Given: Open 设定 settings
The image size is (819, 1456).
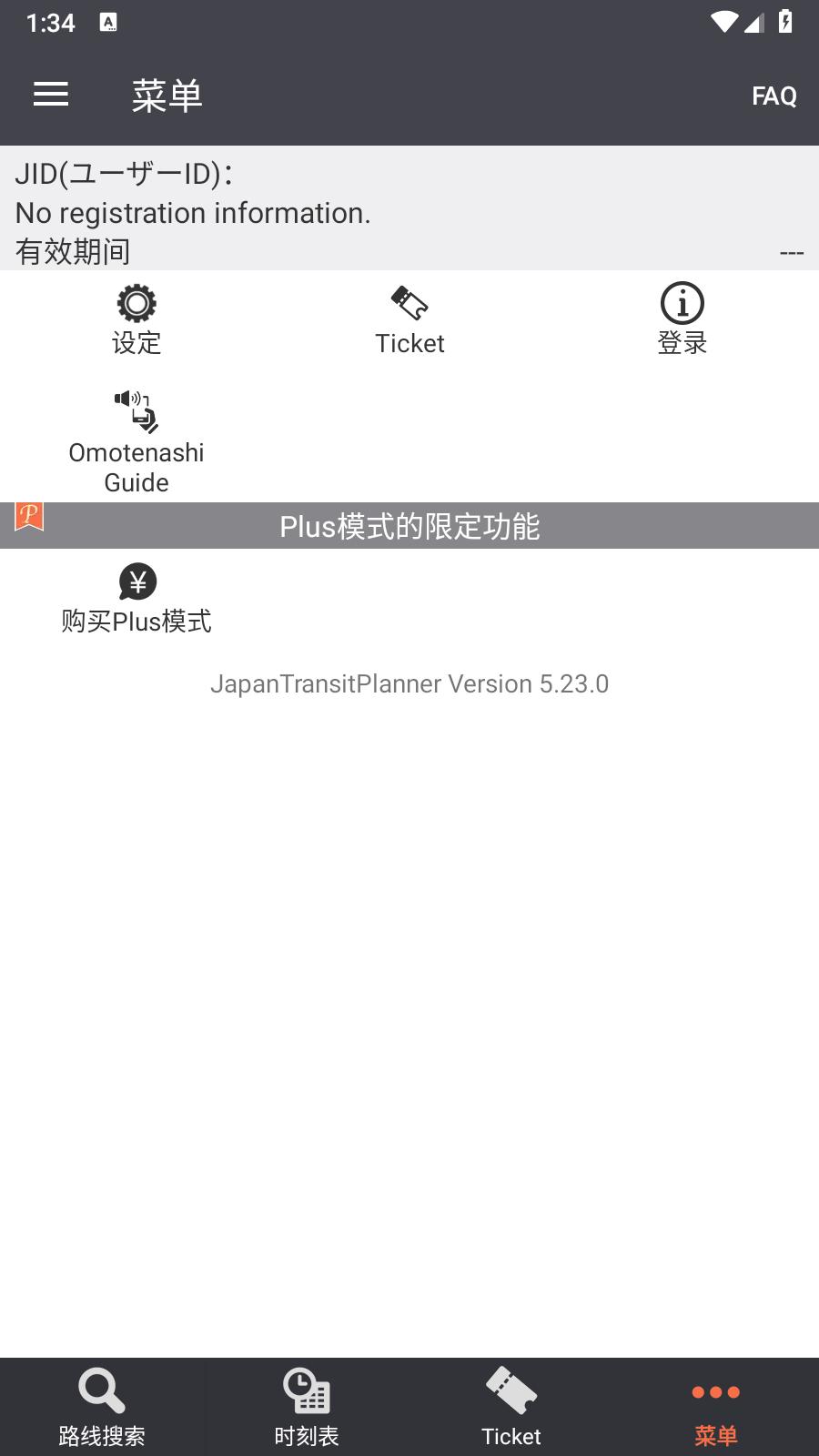Looking at the screenshot, I should [x=136, y=320].
